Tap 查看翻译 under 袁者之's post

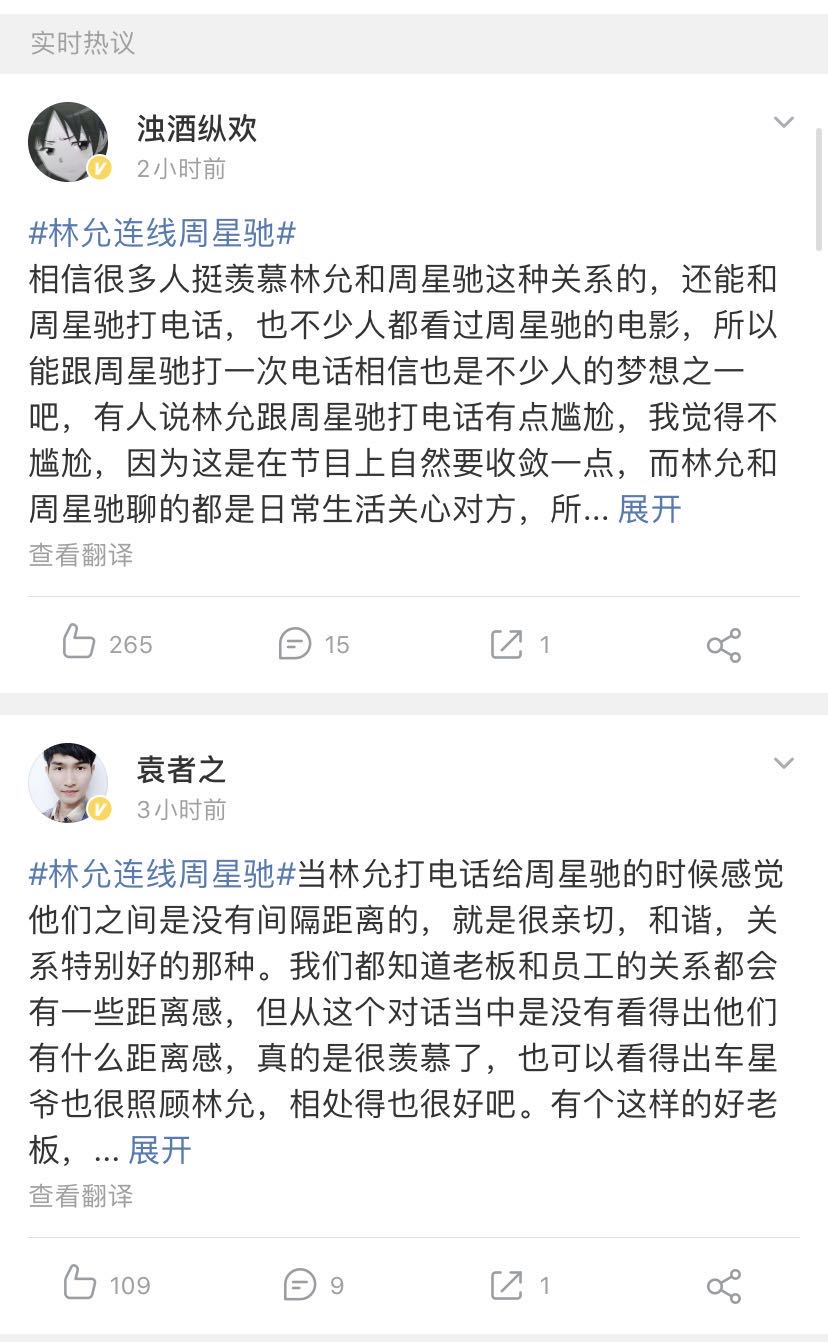click(x=81, y=1196)
